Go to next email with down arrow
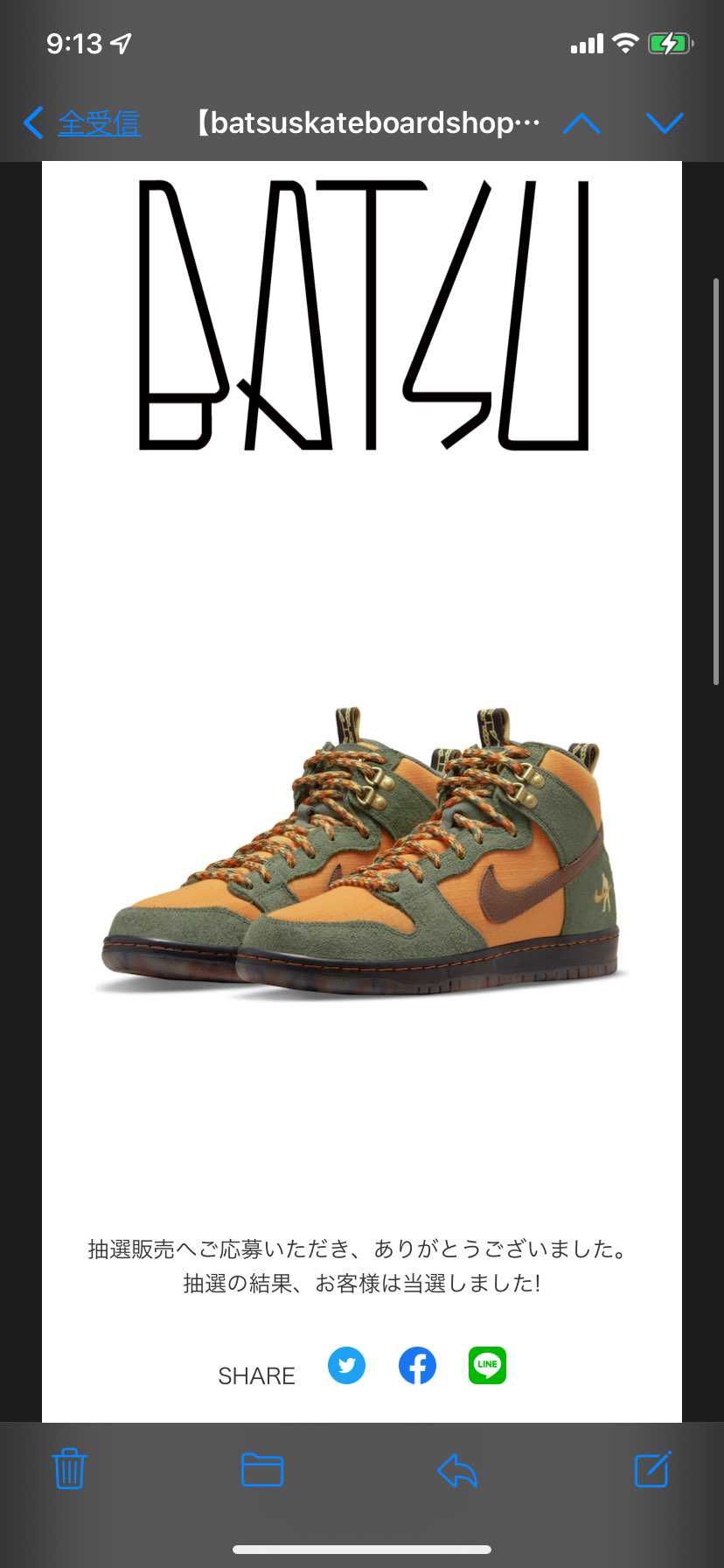724x1568 pixels. pyautogui.click(x=665, y=123)
